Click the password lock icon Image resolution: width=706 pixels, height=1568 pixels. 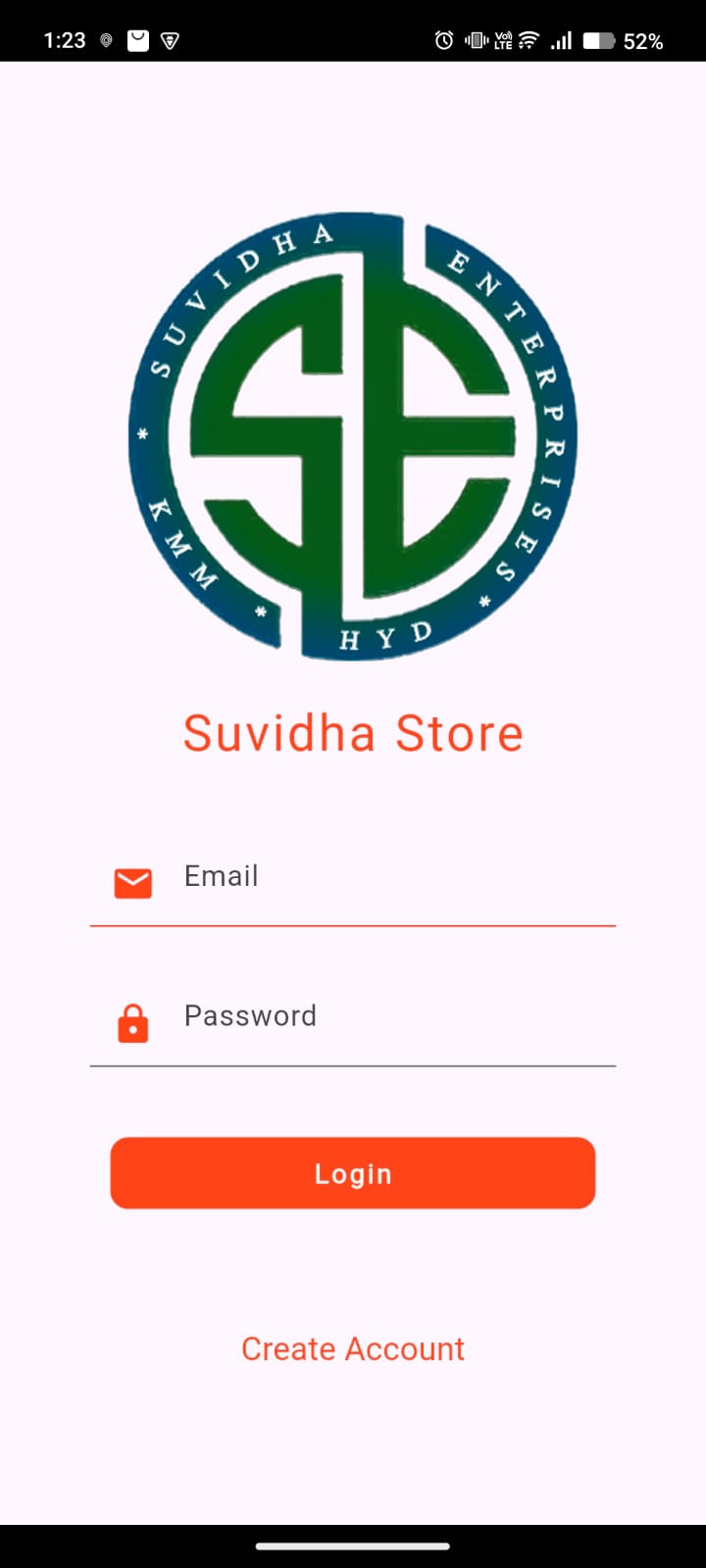131,1023
